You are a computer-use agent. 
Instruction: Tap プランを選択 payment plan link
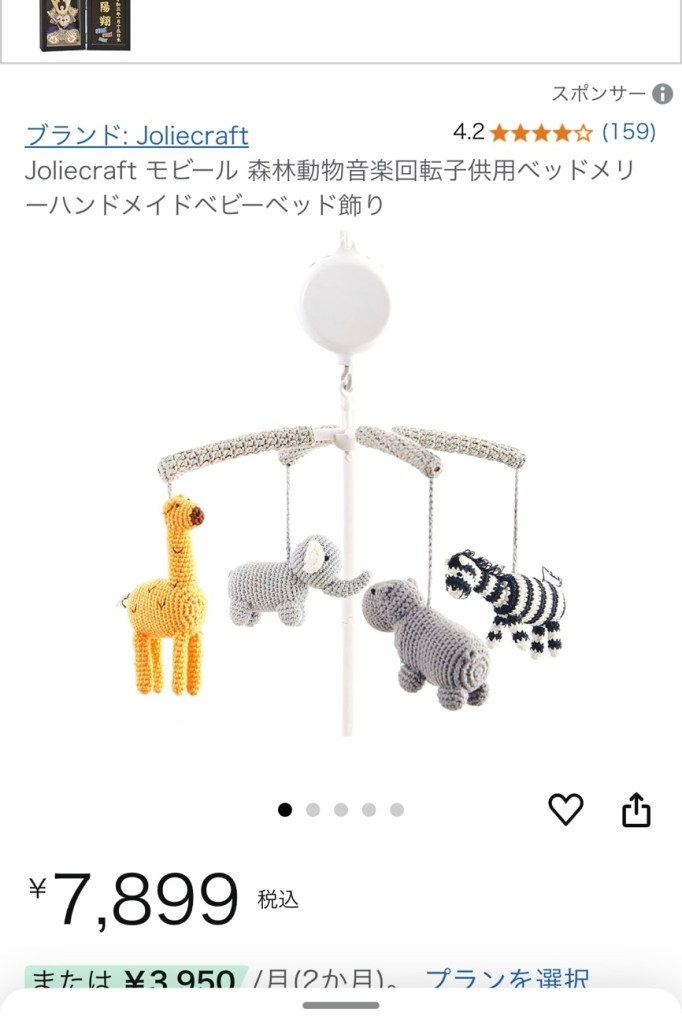click(507, 980)
